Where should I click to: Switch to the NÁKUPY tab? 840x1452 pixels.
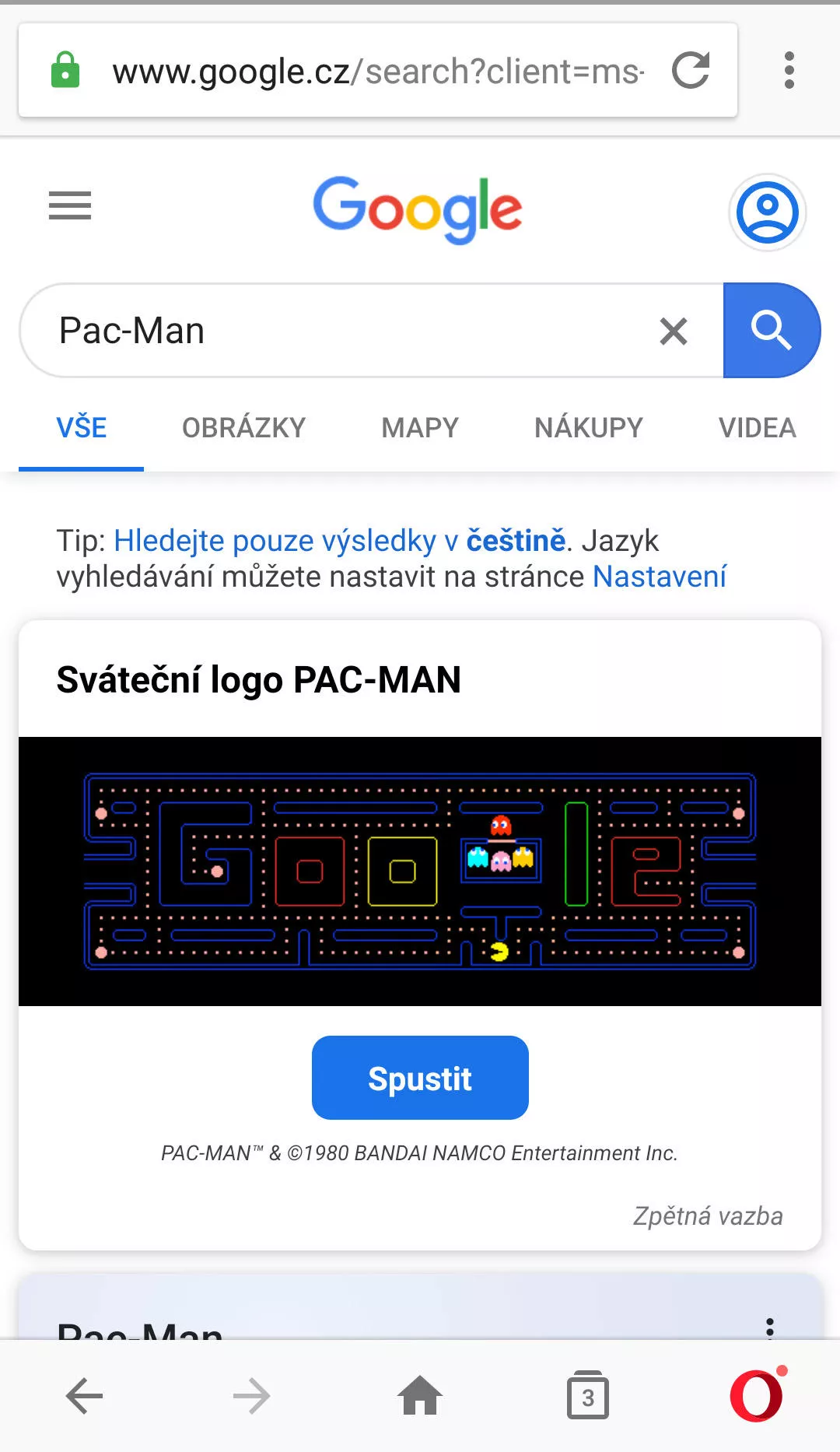(x=589, y=428)
